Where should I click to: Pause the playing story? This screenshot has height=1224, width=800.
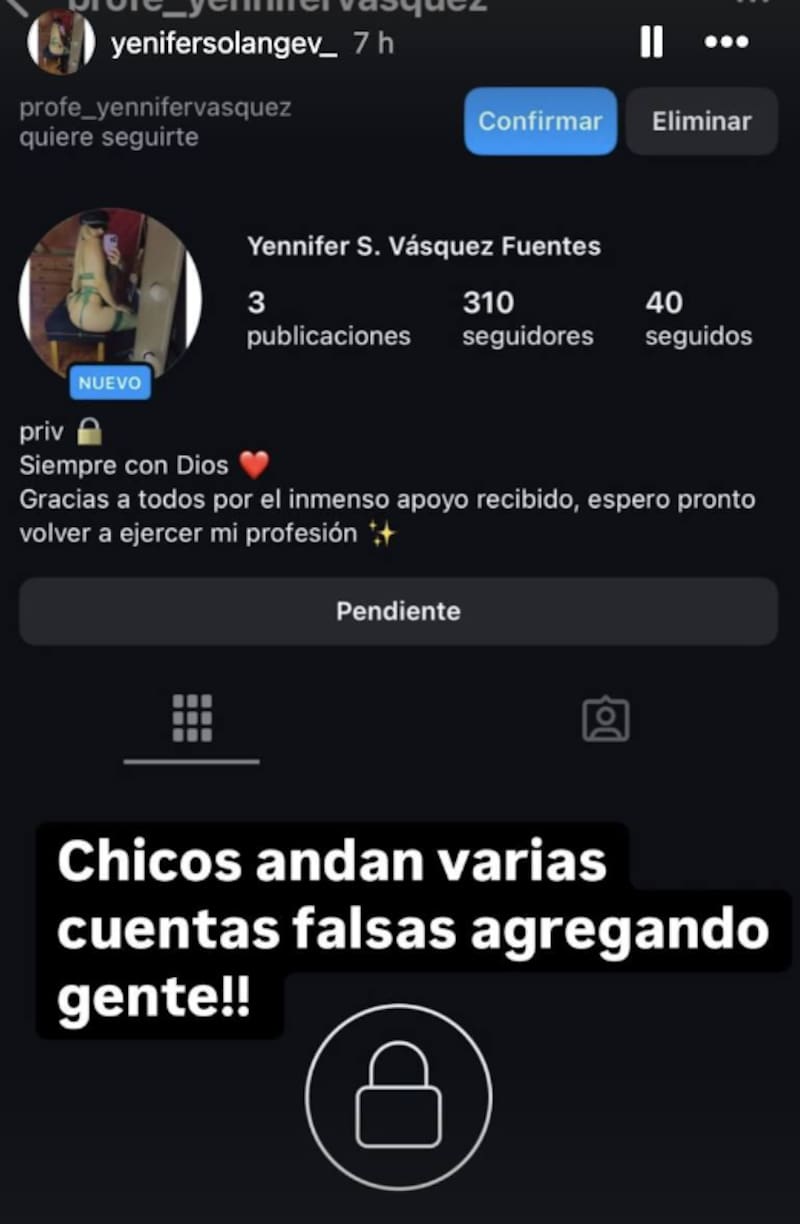pos(652,42)
